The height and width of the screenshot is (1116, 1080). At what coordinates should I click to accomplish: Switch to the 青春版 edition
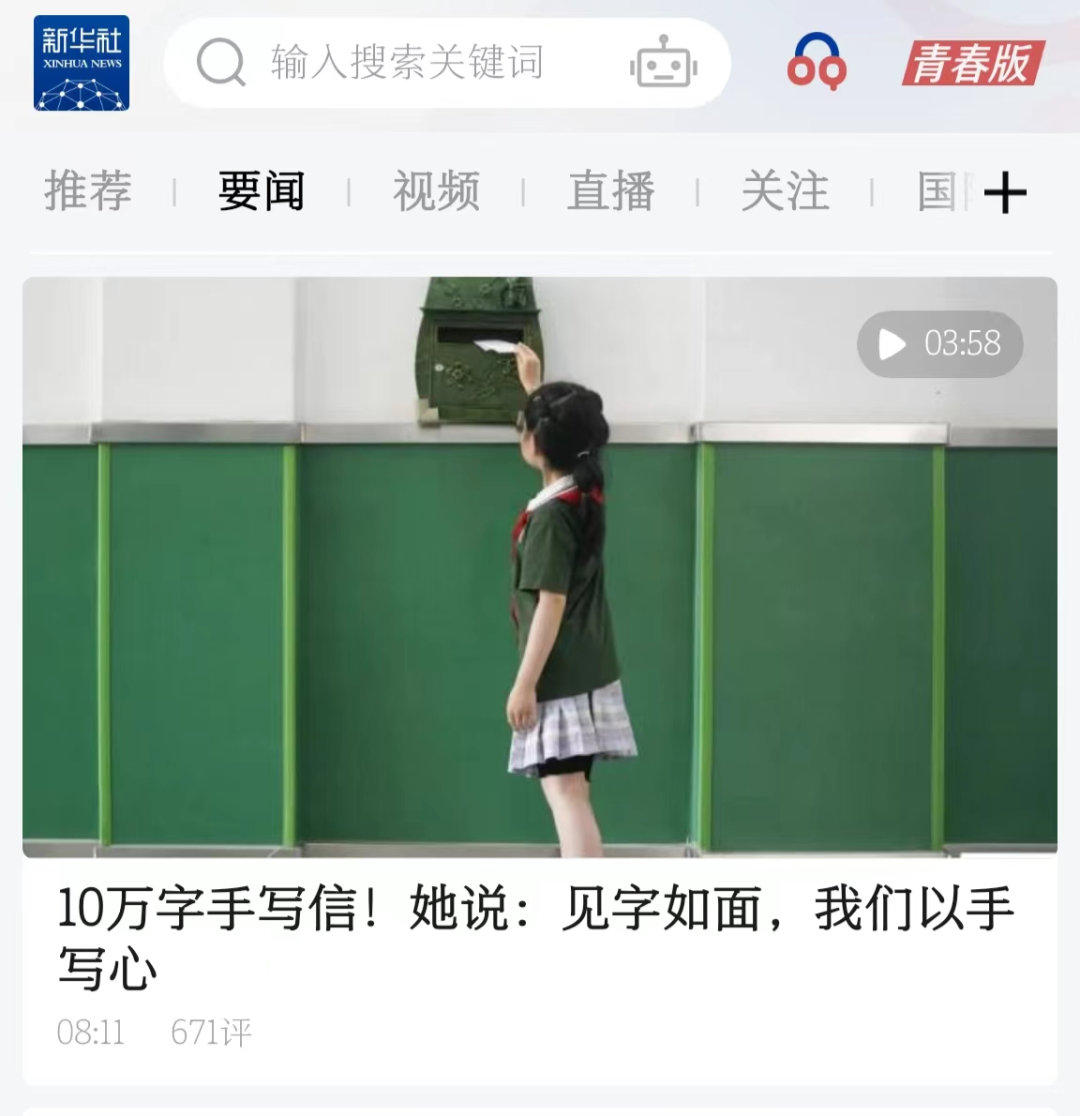(x=972, y=63)
